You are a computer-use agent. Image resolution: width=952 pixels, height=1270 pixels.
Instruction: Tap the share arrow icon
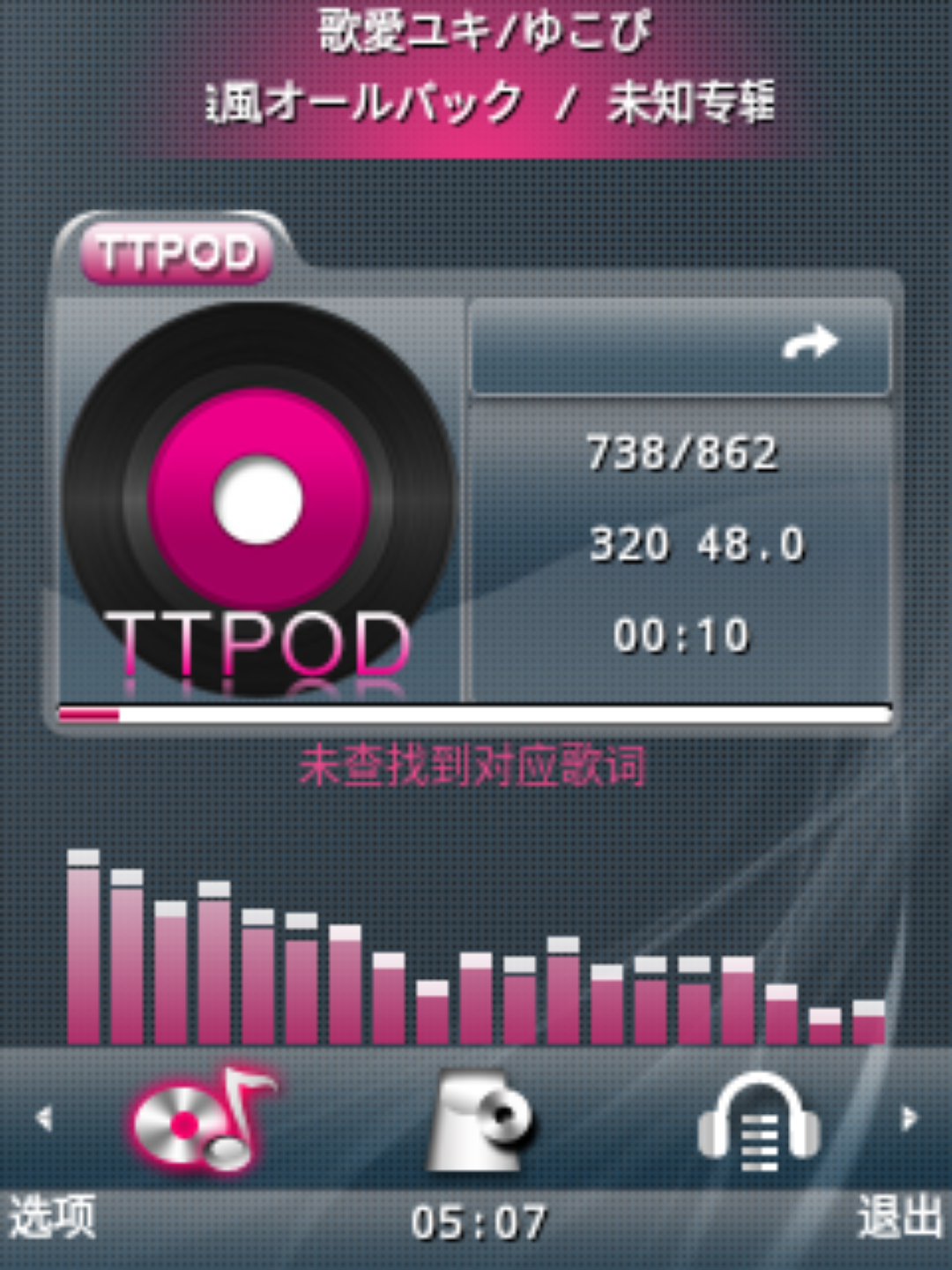coord(809,344)
